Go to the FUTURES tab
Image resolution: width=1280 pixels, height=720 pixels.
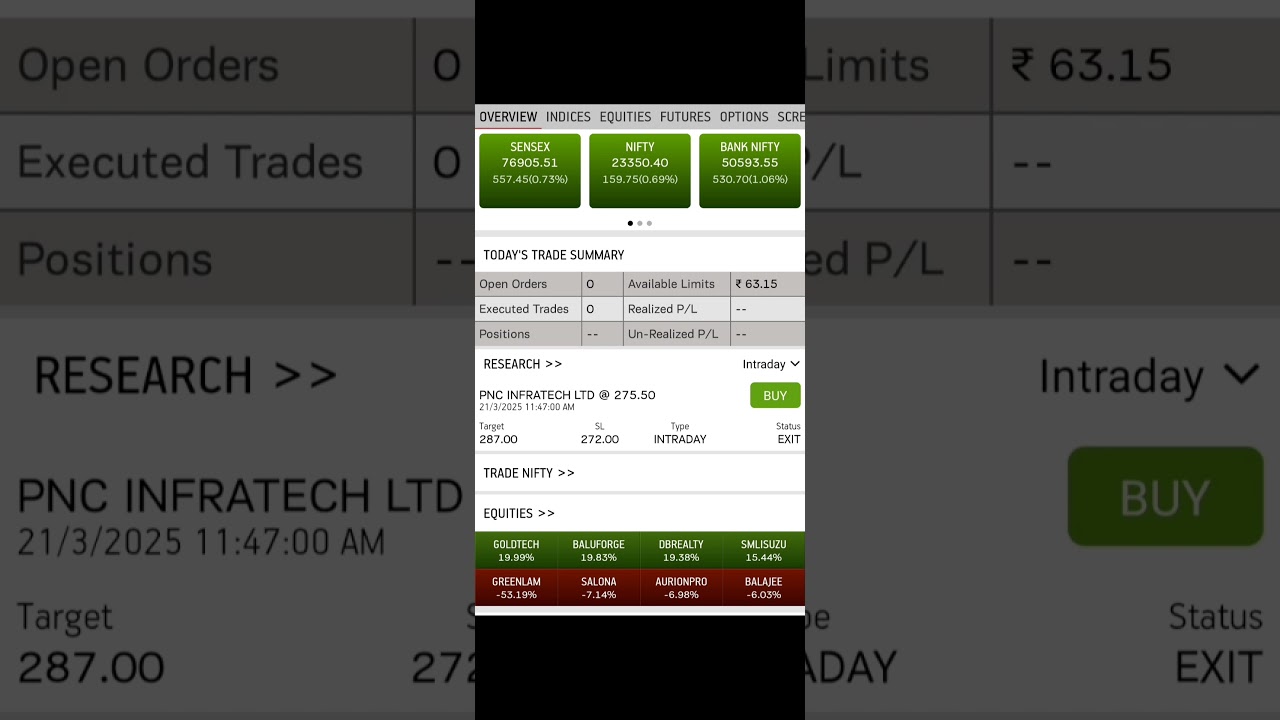(685, 117)
